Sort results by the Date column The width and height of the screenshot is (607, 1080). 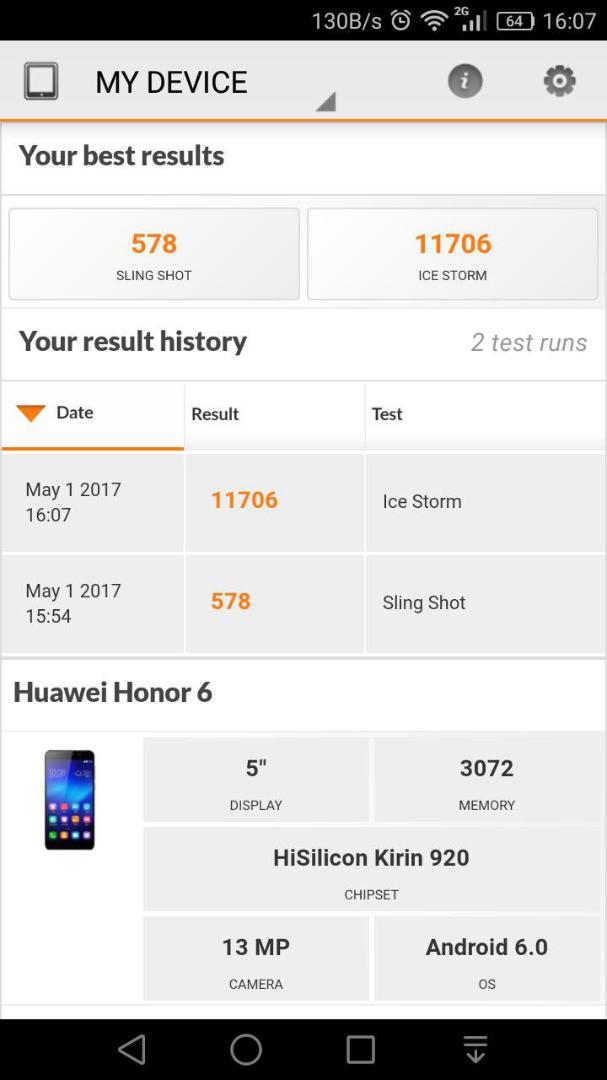[92, 413]
